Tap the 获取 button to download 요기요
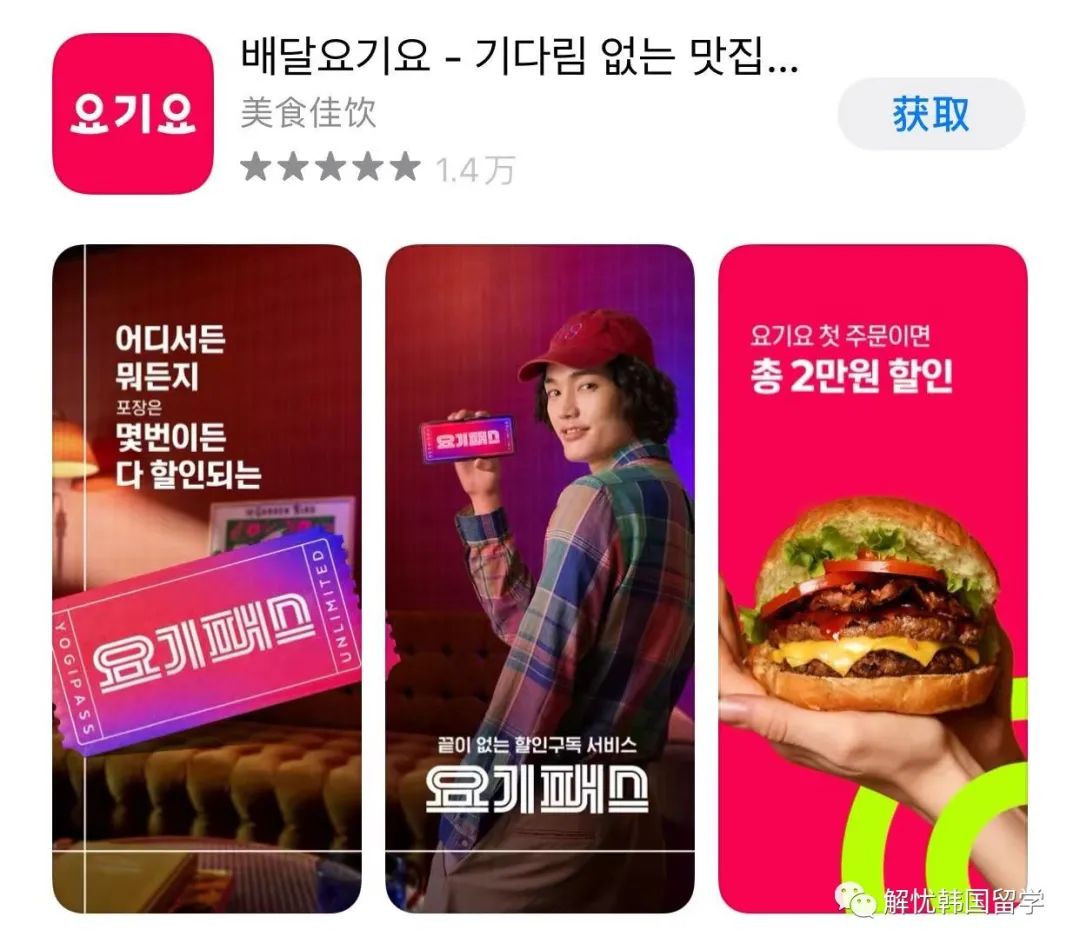The height and width of the screenshot is (950, 1080). (x=931, y=115)
